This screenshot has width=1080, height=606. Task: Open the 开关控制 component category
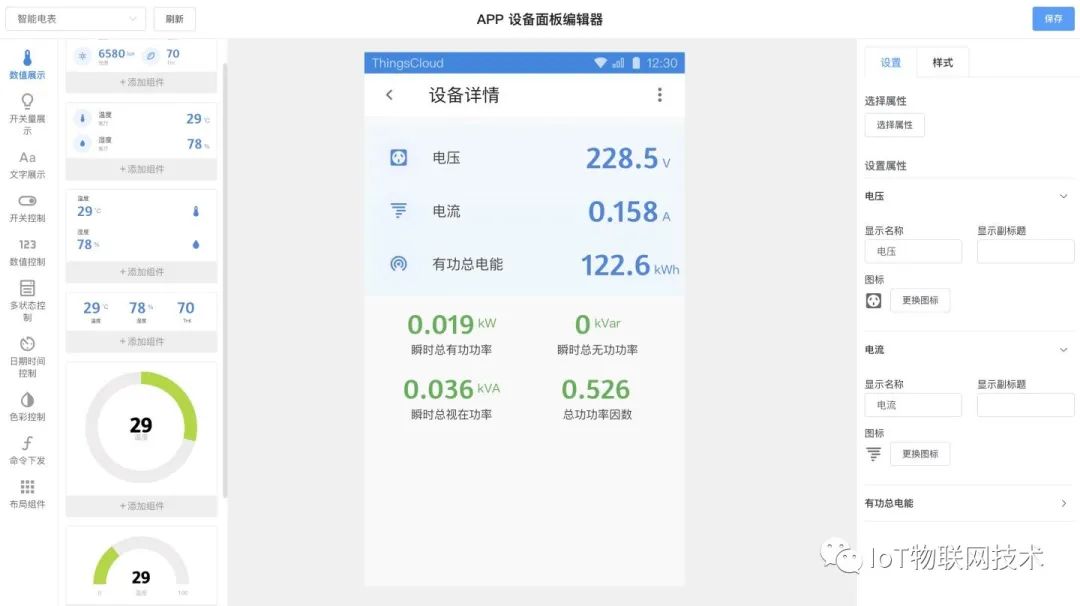27,208
